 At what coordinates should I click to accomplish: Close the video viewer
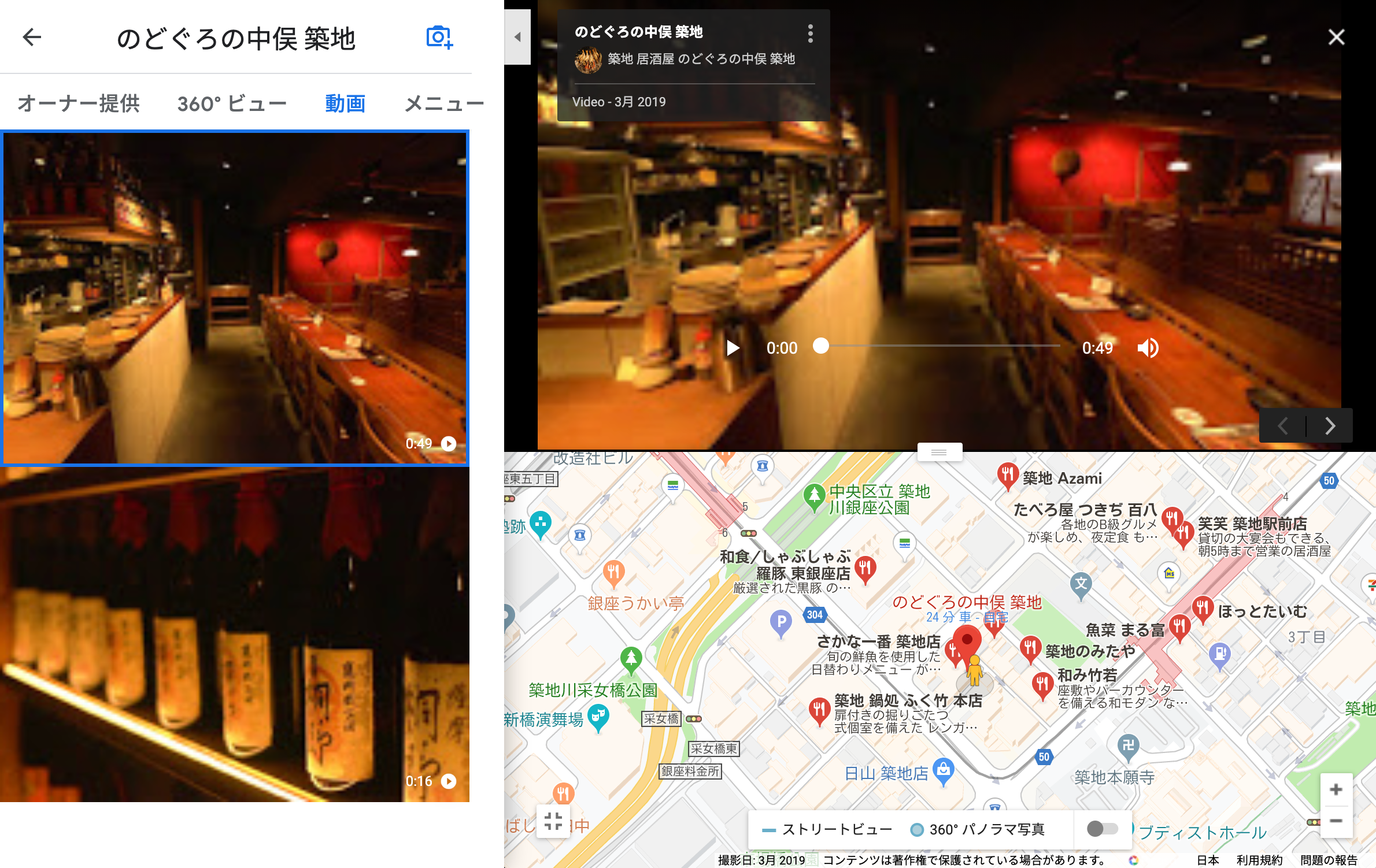pos(1336,38)
